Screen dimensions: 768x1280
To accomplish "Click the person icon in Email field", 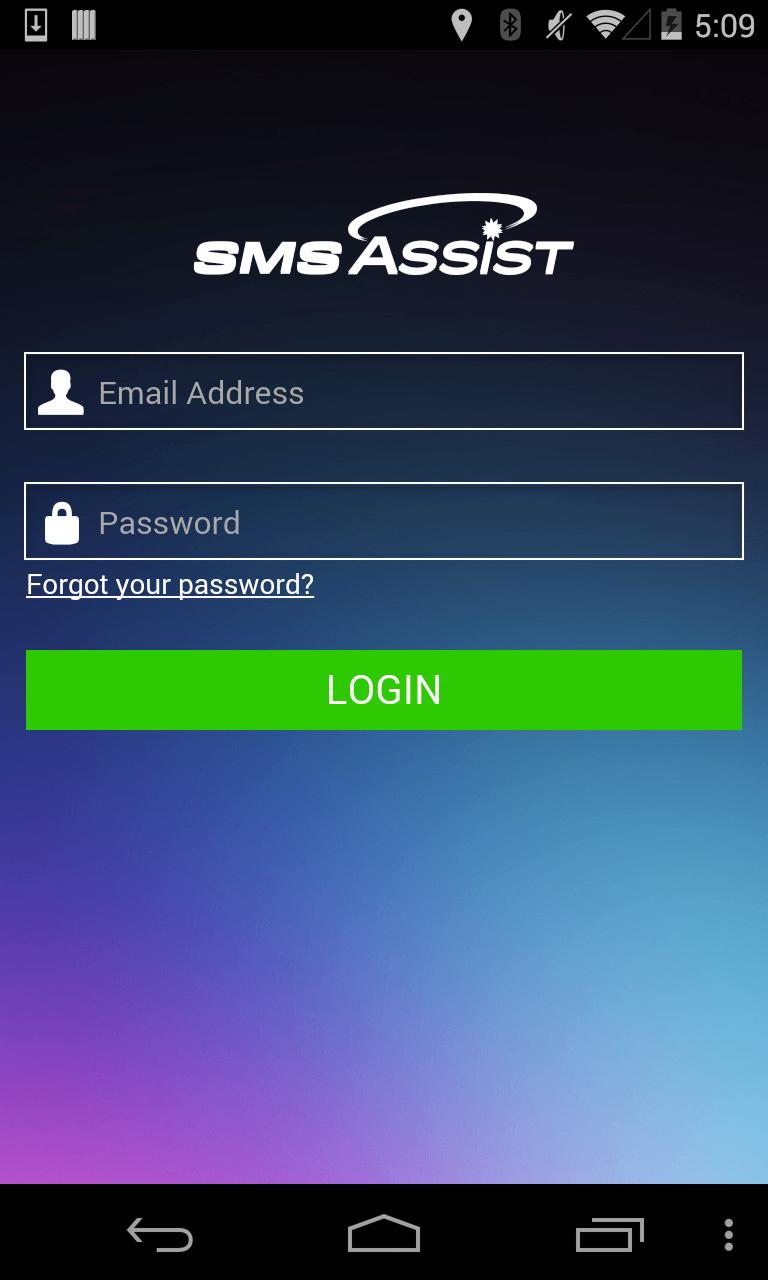I will (60, 391).
